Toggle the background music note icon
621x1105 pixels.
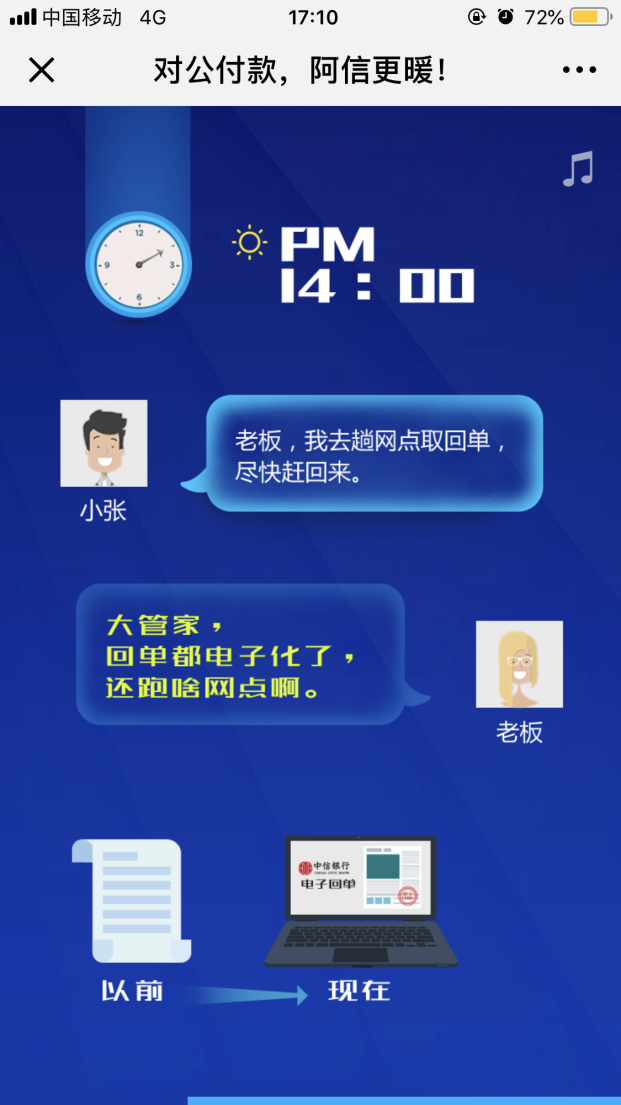click(x=578, y=169)
